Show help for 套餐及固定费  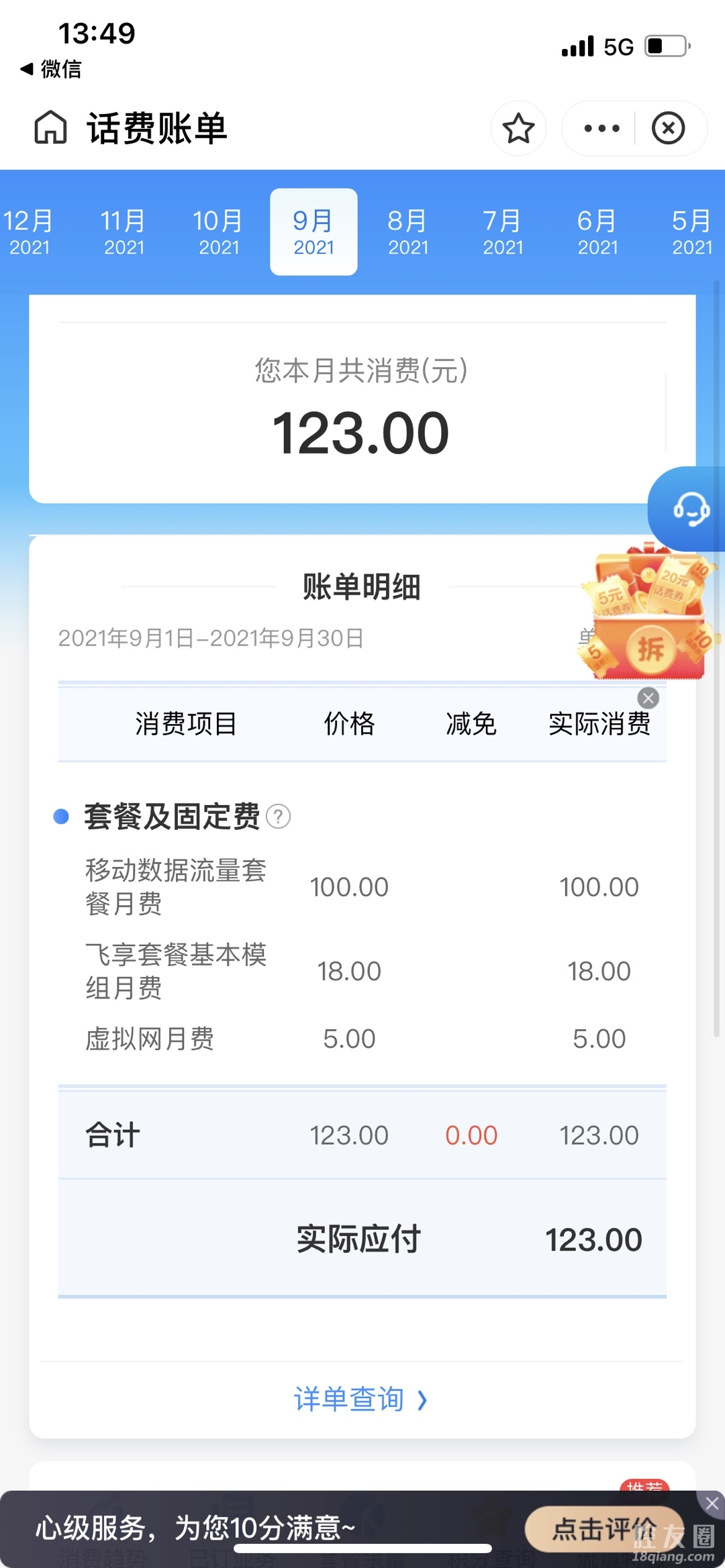[x=278, y=817]
